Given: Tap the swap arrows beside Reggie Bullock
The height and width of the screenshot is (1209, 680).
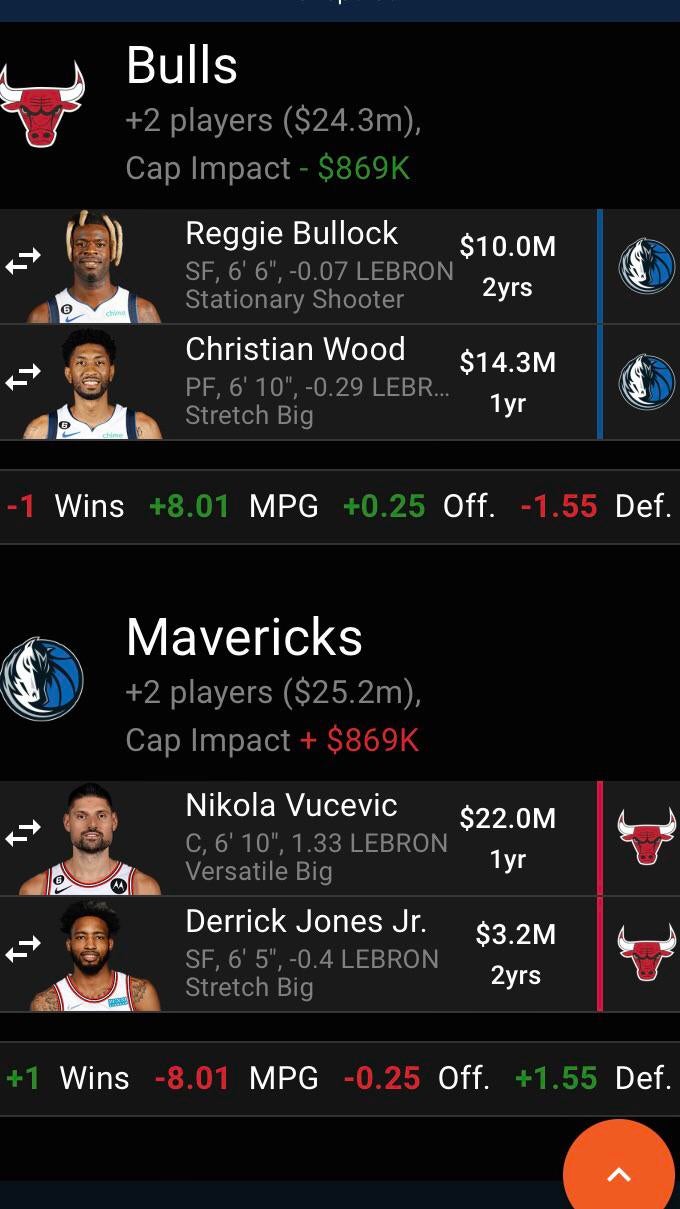Looking at the screenshot, I should click(x=22, y=261).
